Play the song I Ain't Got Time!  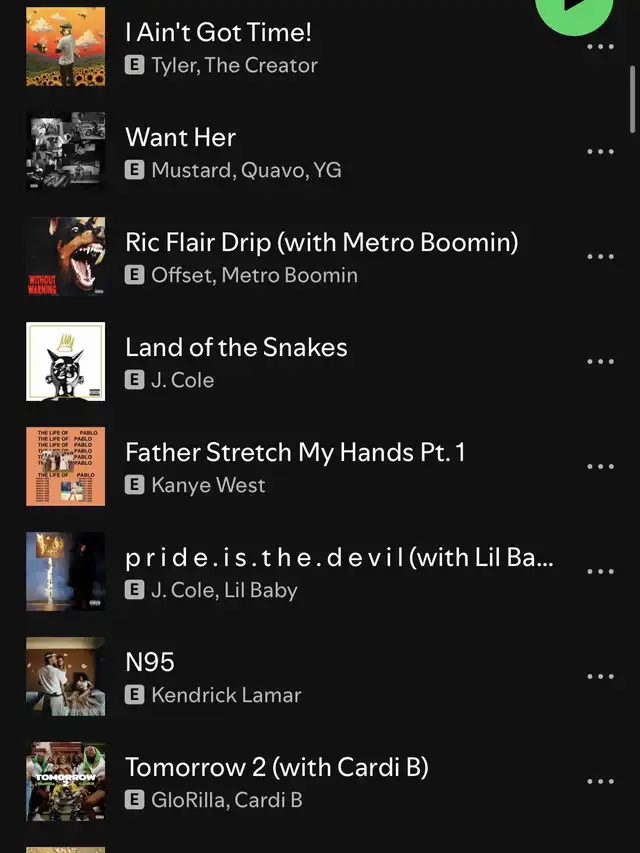point(218,32)
